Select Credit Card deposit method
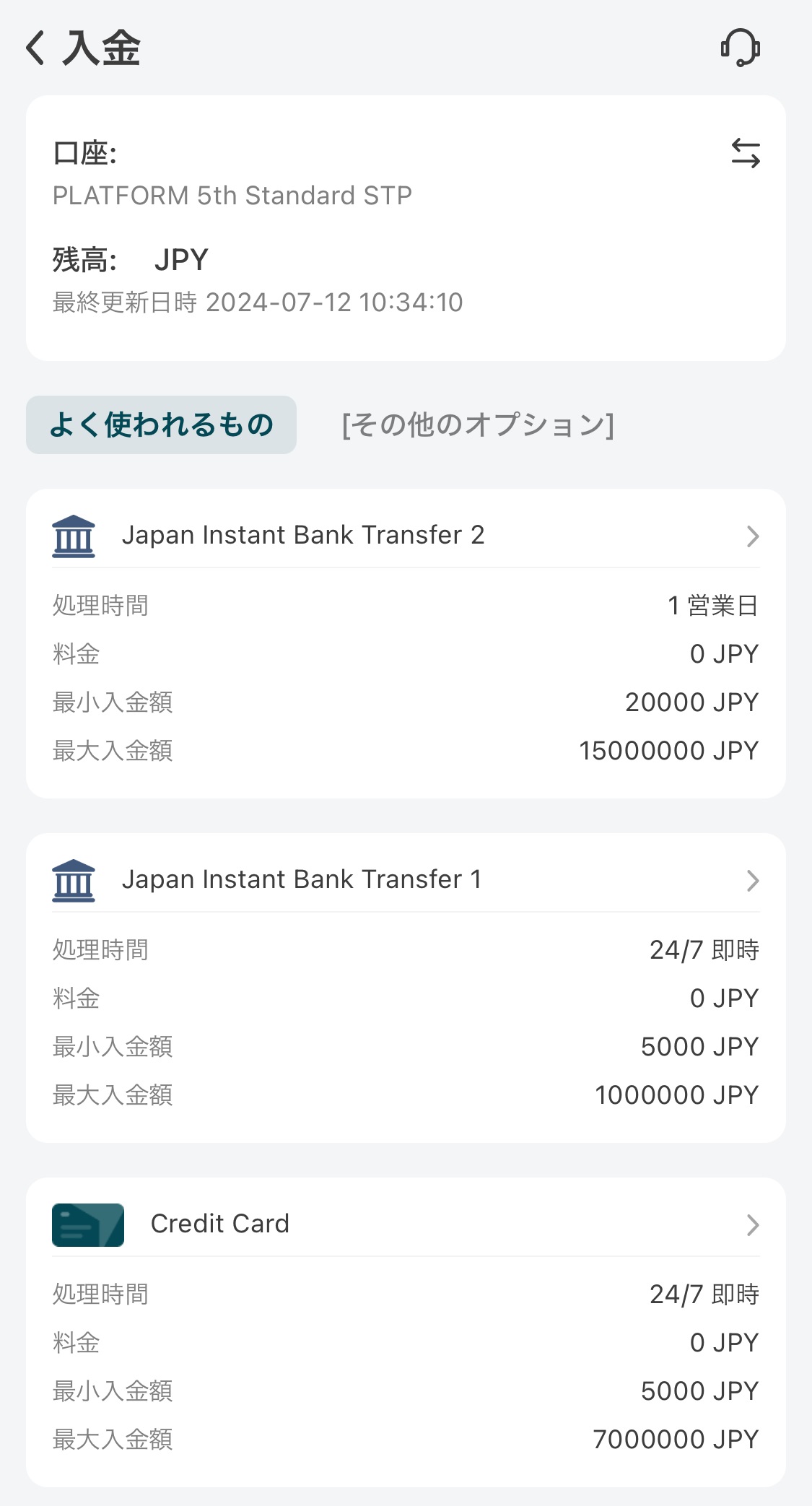812x1506 pixels. point(404,1224)
